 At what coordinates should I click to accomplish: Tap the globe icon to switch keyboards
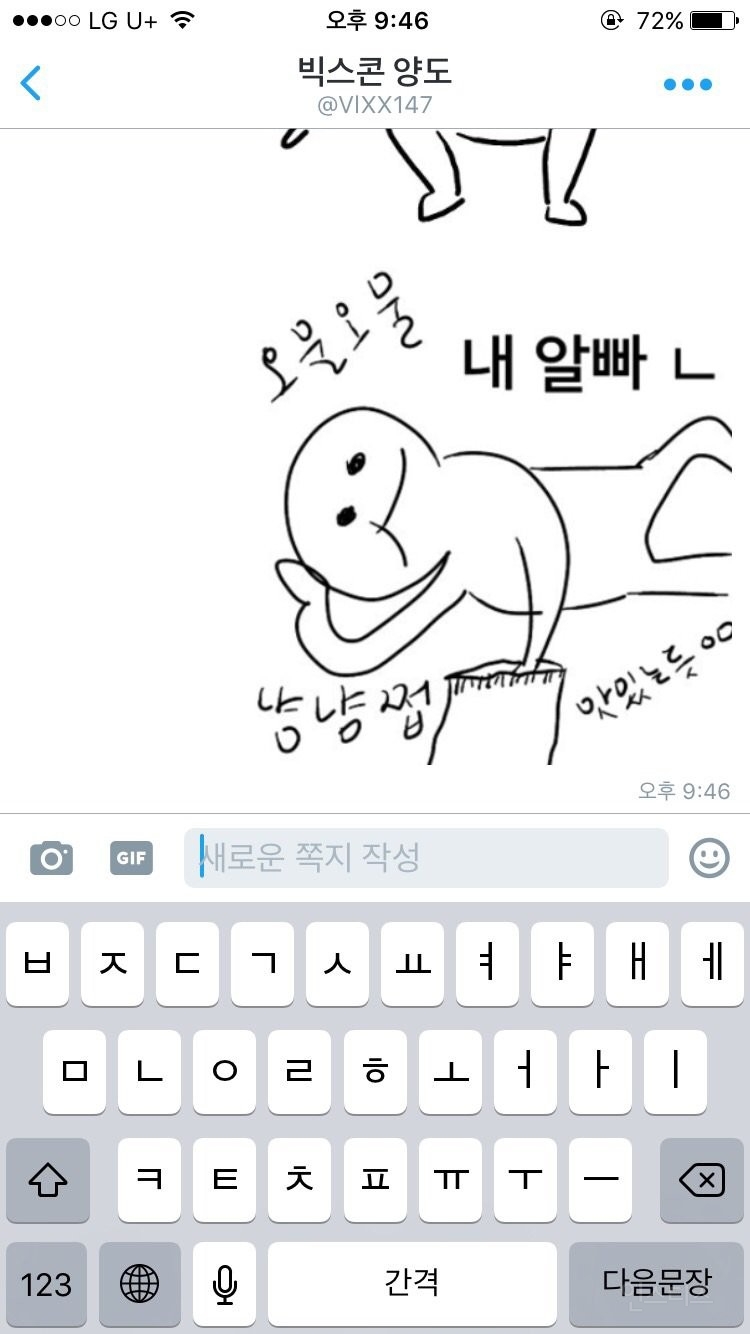pyautogui.click(x=139, y=1286)
